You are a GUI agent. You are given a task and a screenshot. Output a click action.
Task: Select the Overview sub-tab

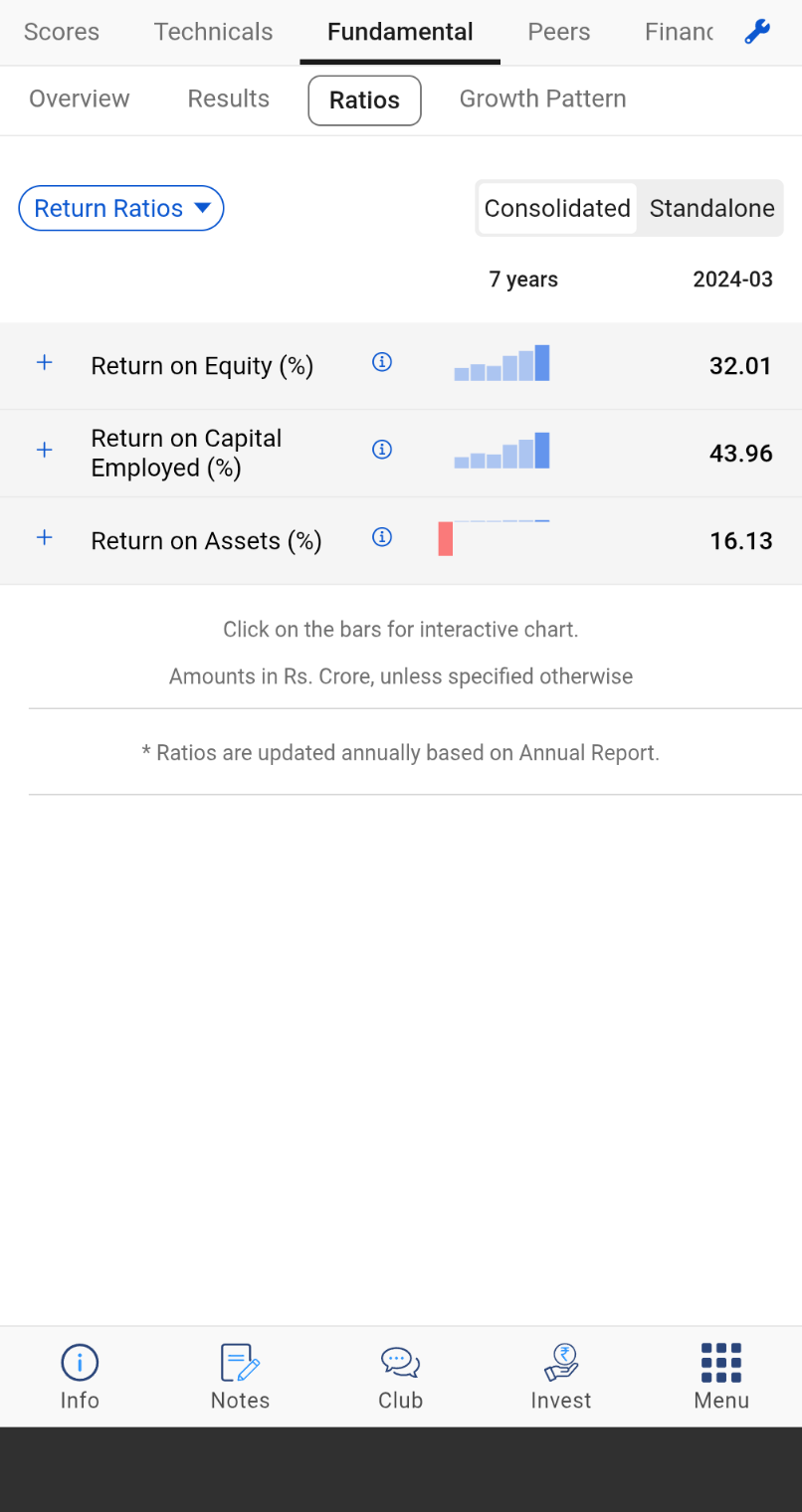tap(80, 98)
